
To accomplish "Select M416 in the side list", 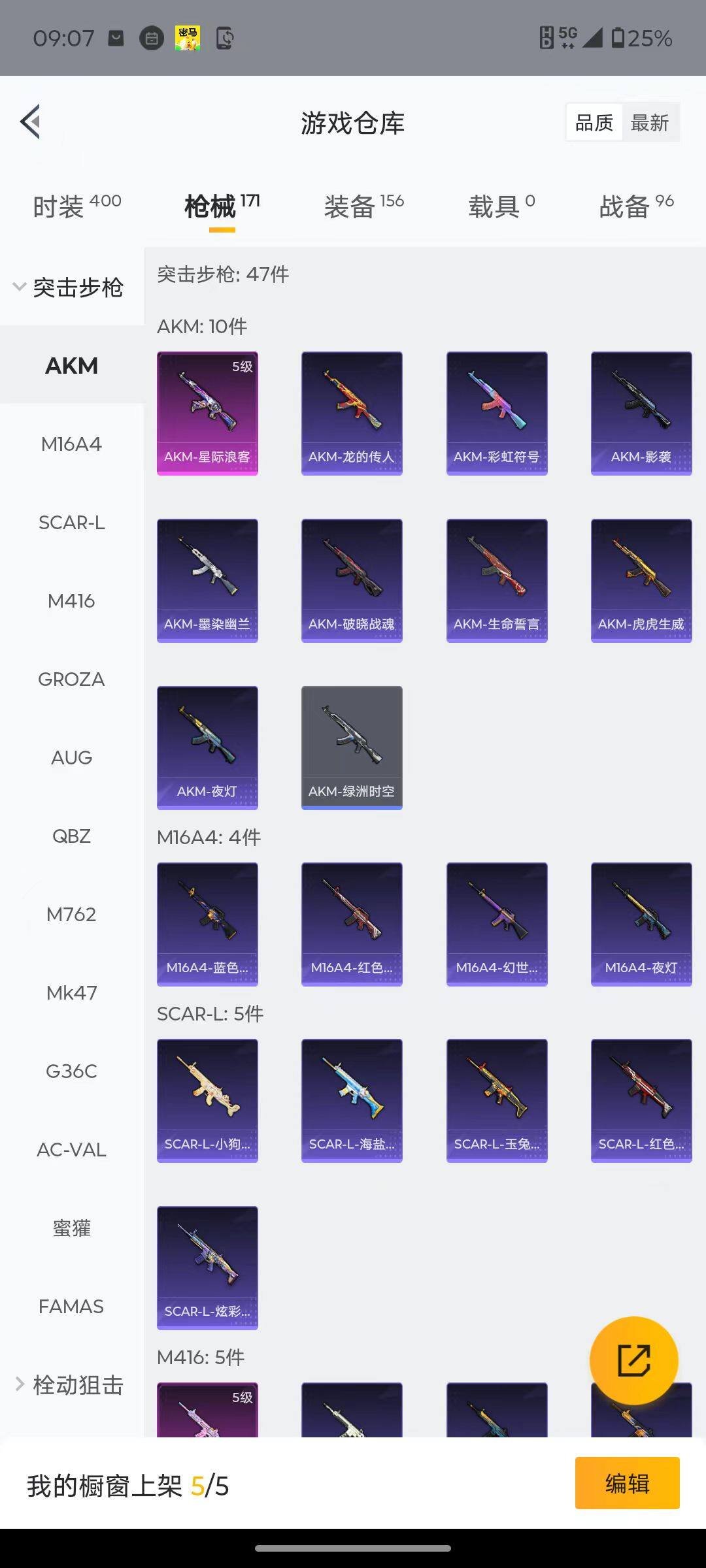I will [71, 600].
